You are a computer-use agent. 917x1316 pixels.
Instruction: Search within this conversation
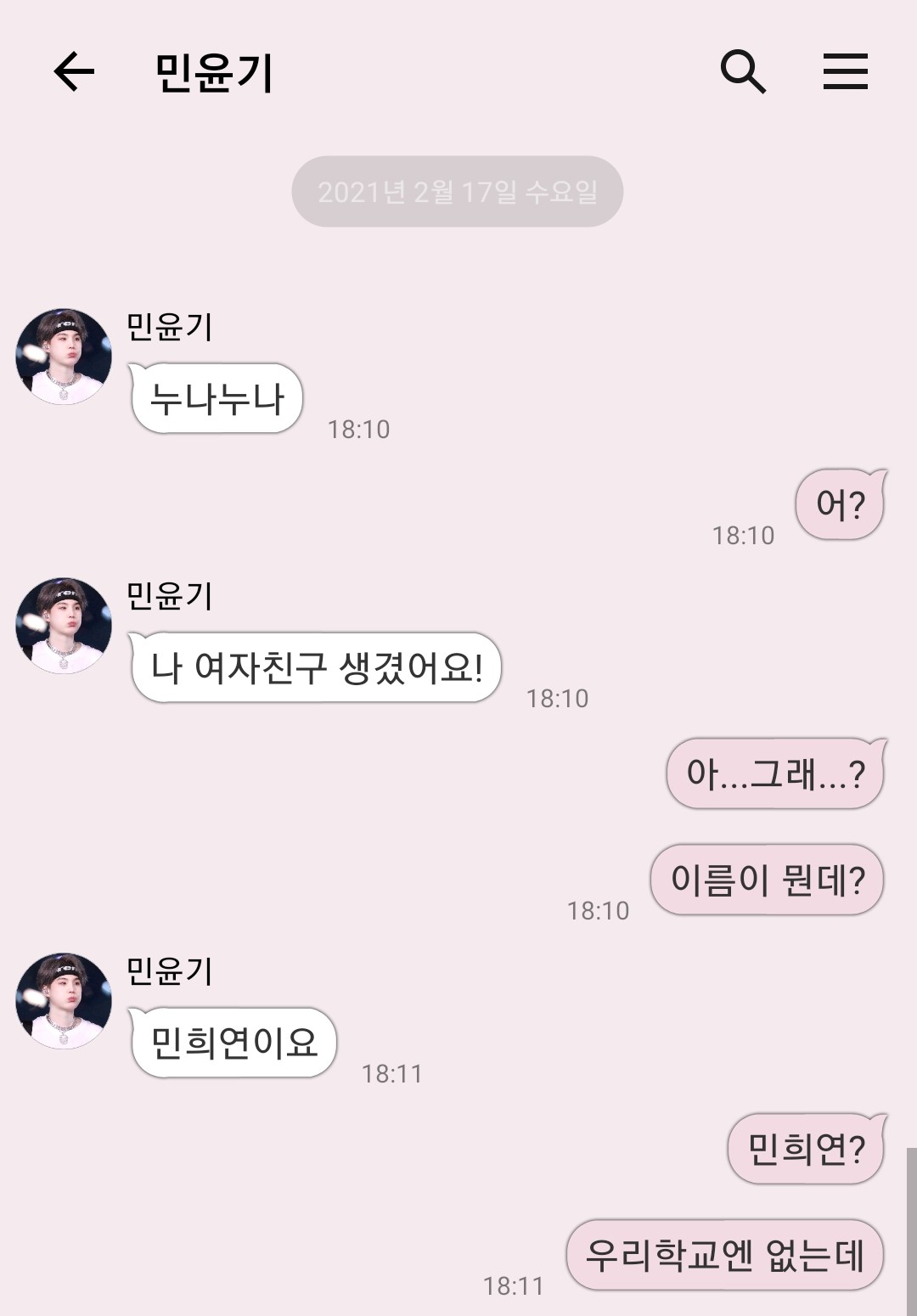point(743,71)
